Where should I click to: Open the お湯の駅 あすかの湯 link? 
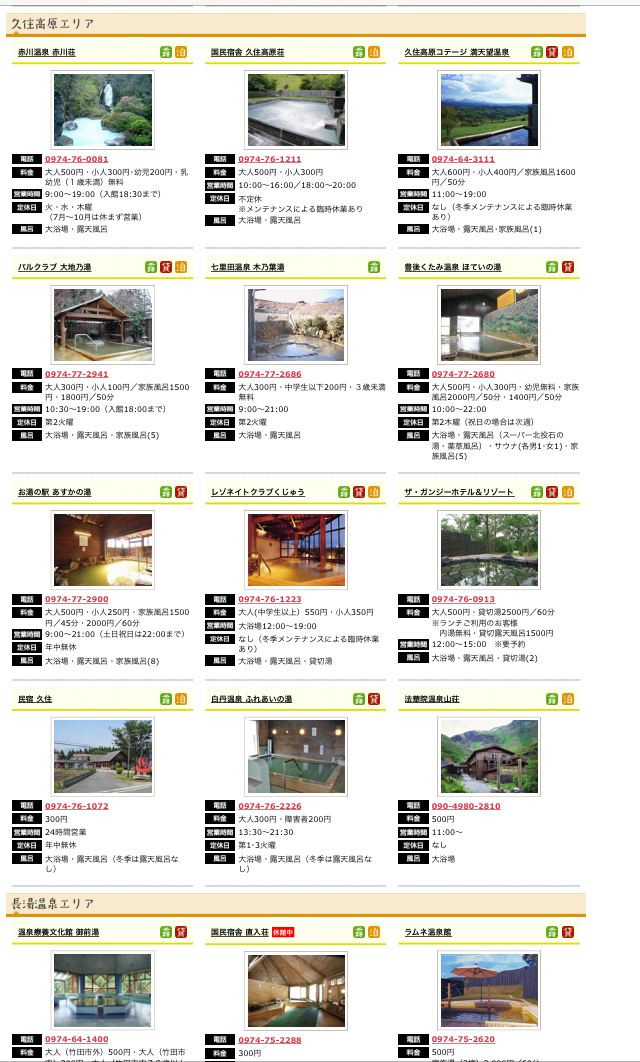click(54, 492)
